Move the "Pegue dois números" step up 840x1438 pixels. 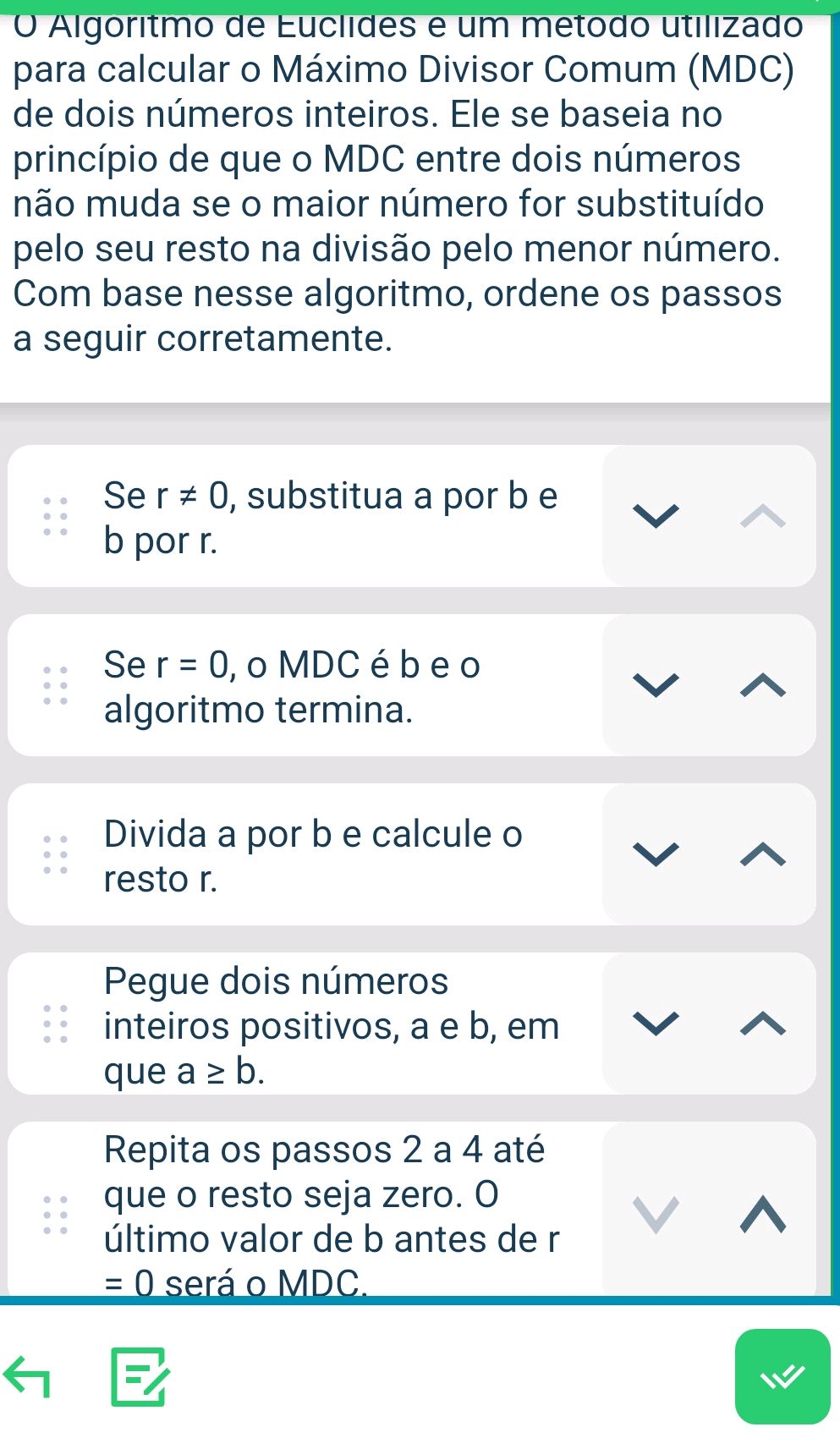pos(764,1025)
